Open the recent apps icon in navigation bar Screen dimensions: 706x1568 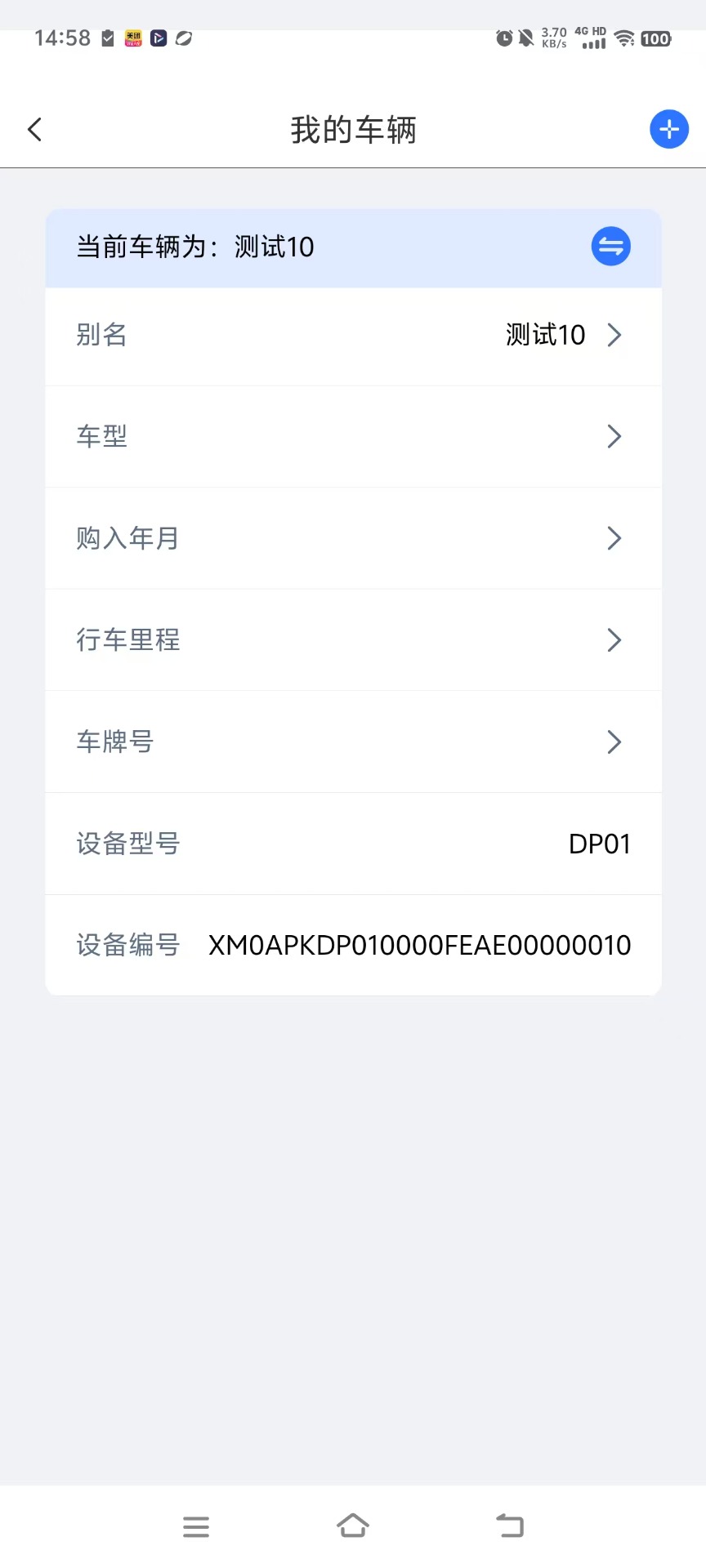click(x=195, y=1526)
